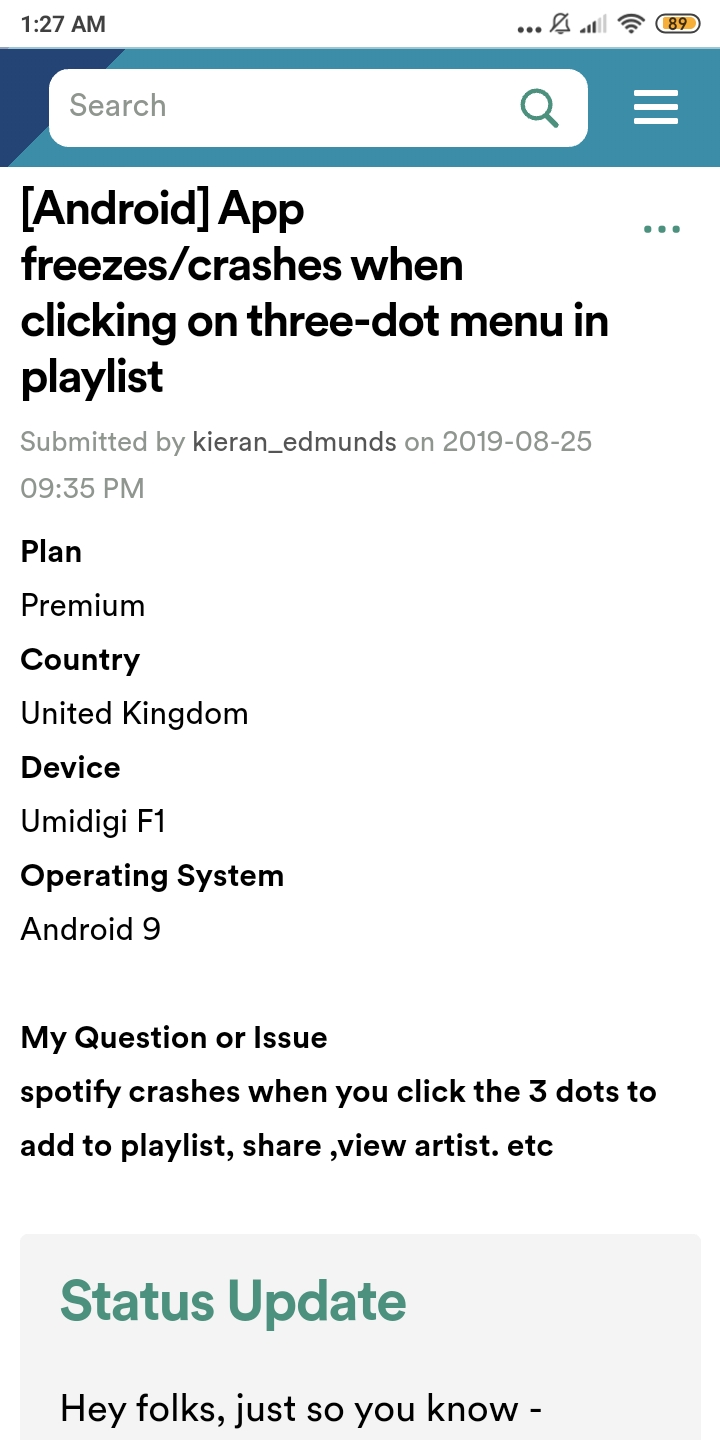This screenshot has height=1440, width=720.
Task: Open the post's three-dot options menu
Action: pos(662,230)
